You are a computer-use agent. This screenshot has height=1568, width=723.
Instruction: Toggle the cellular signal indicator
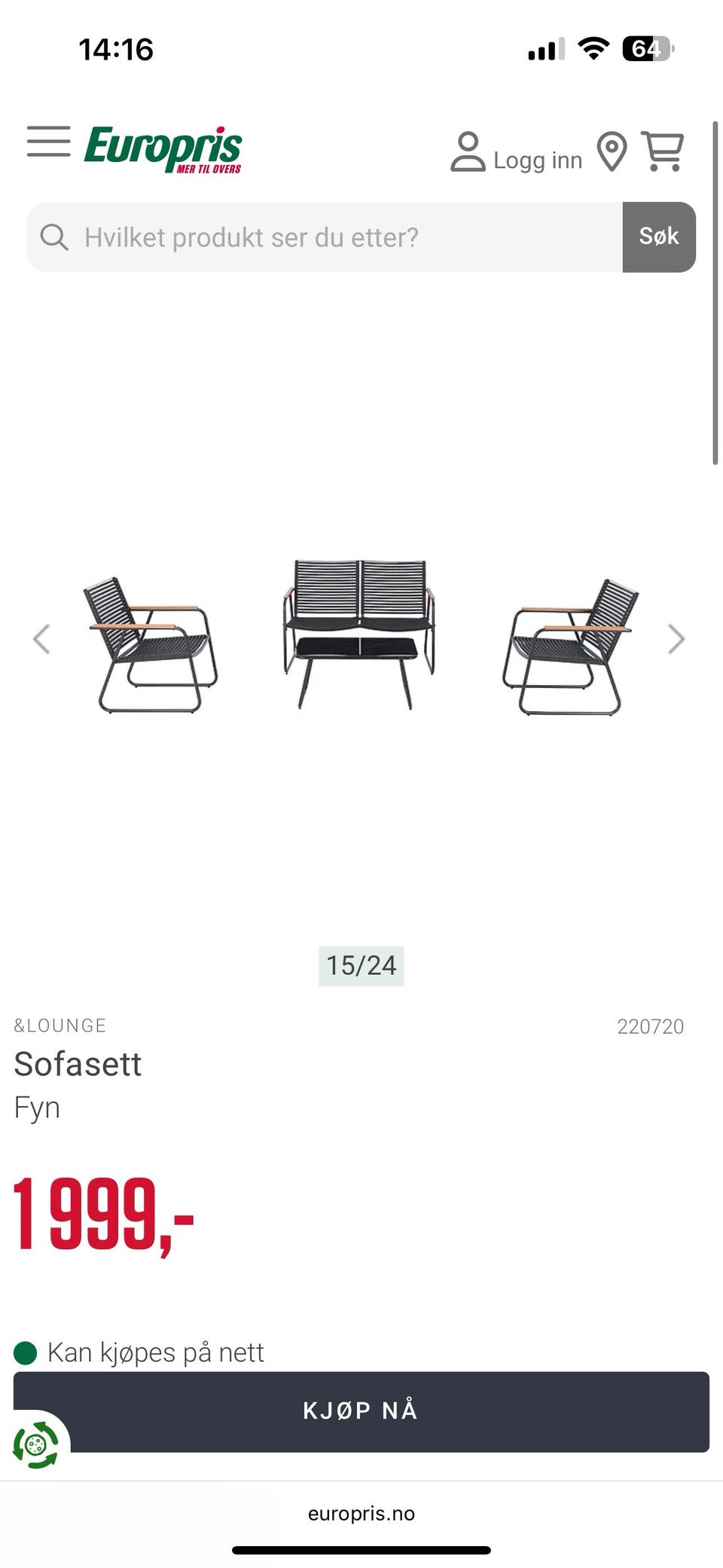pos(542,48)
